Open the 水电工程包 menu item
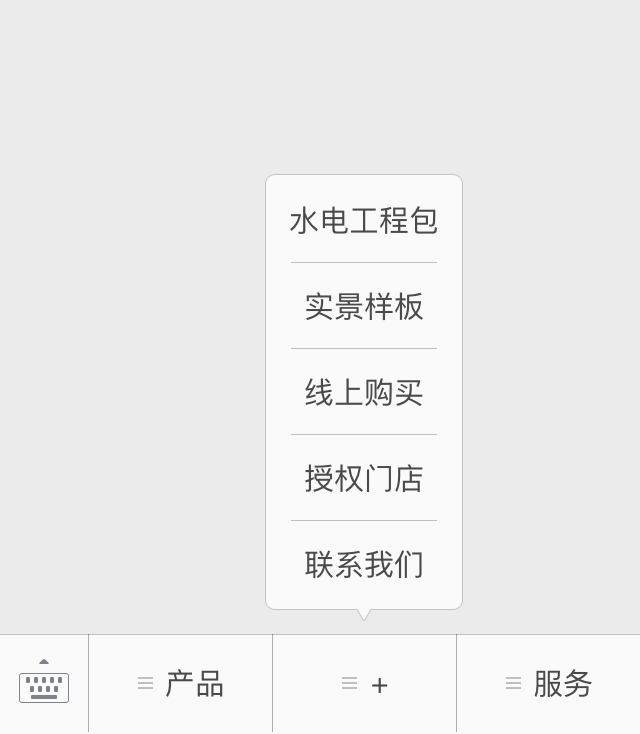The height and width of the screenshot is (734, 640). pos(364,220)
